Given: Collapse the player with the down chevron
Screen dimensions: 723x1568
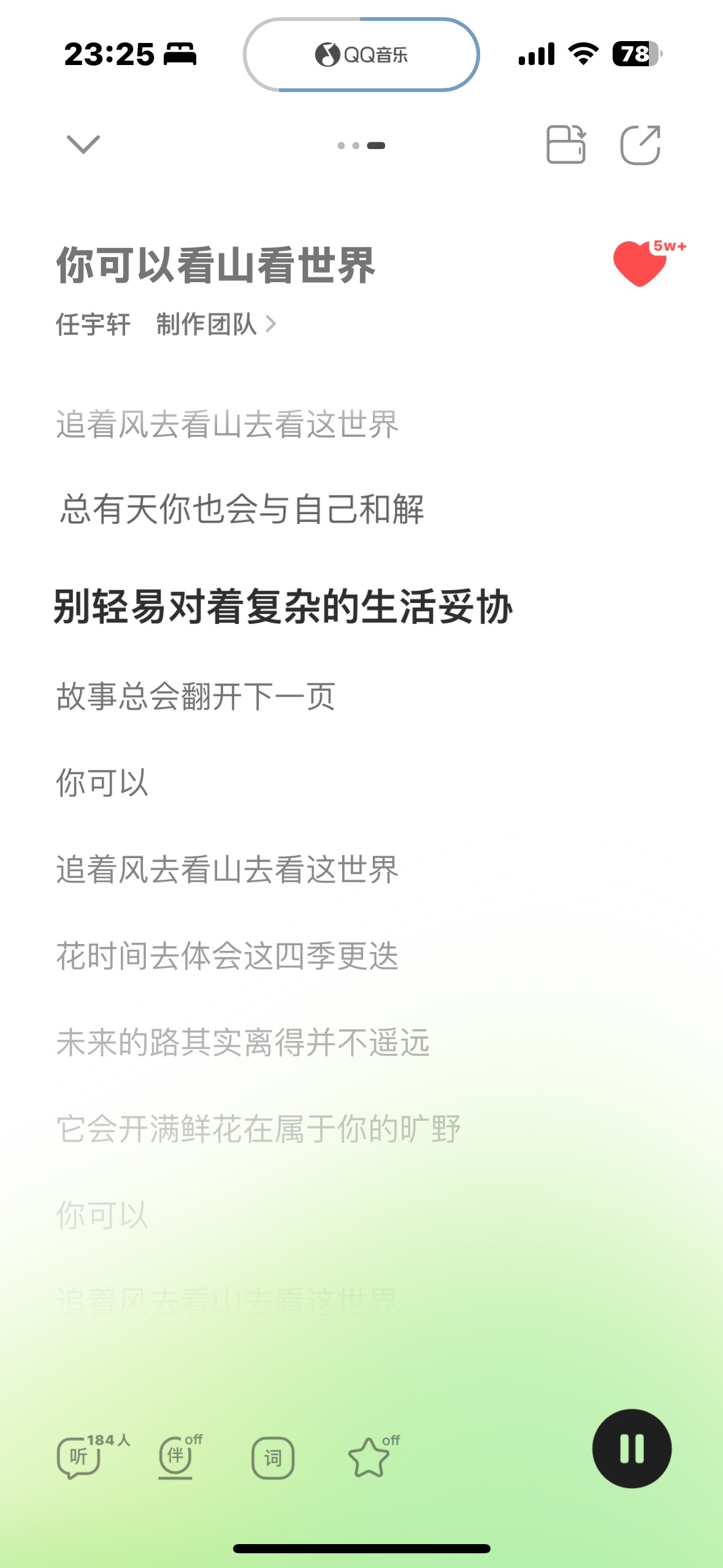Looking at the screenshot, I should pyautogui.click(x=83, y=145).
